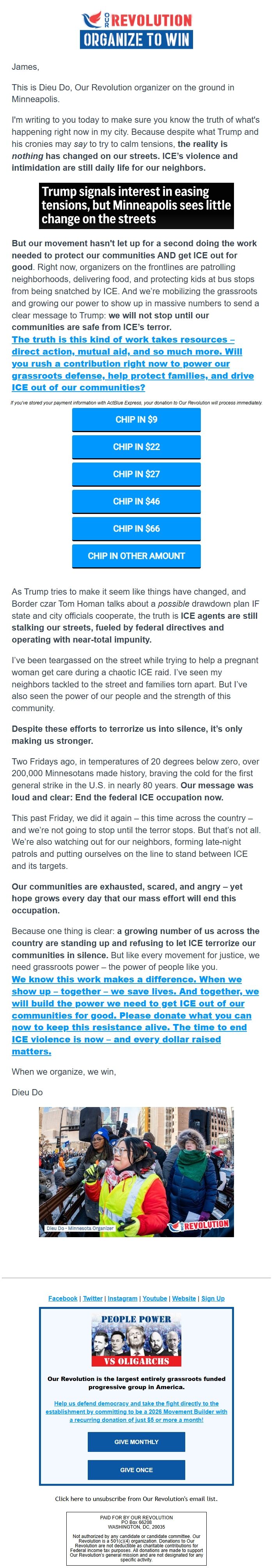Chip in $9 donation button
273x1568 pixels.
136,419
